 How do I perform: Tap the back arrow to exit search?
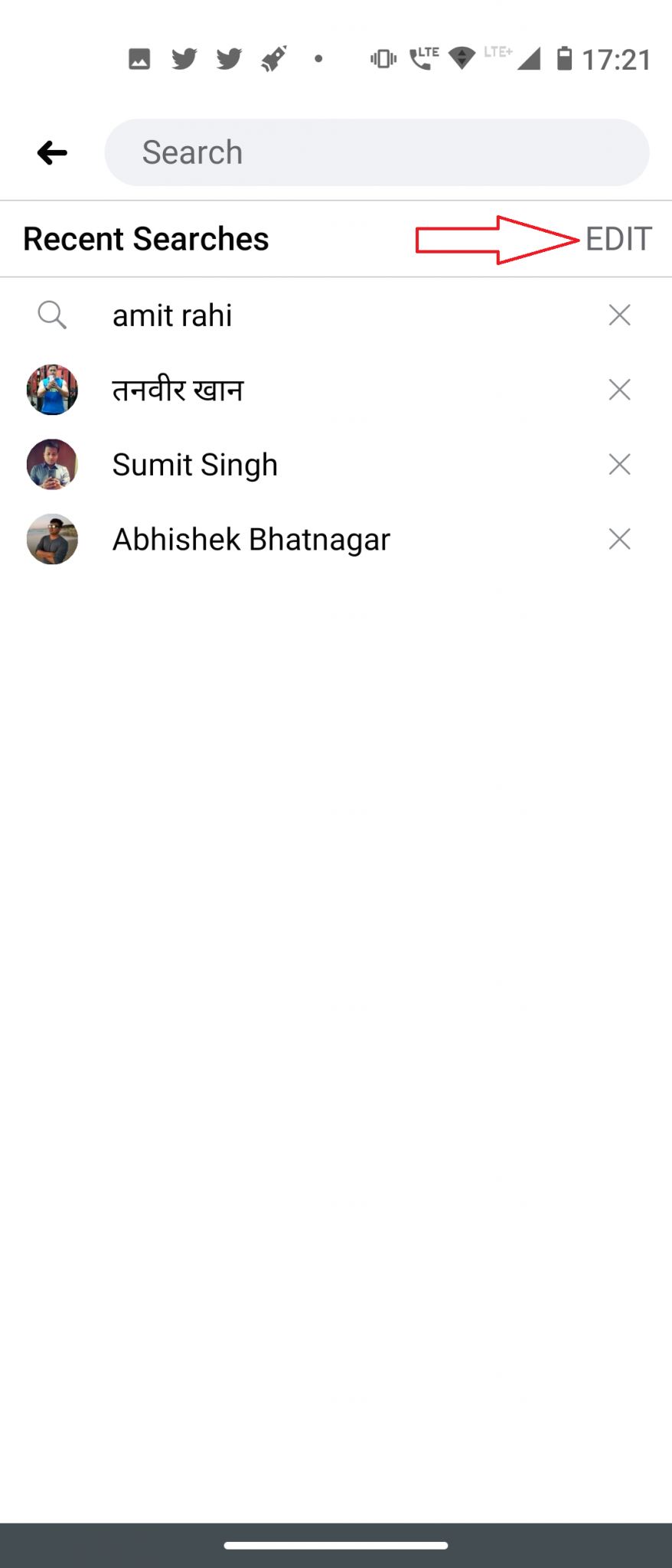(51, 152)
